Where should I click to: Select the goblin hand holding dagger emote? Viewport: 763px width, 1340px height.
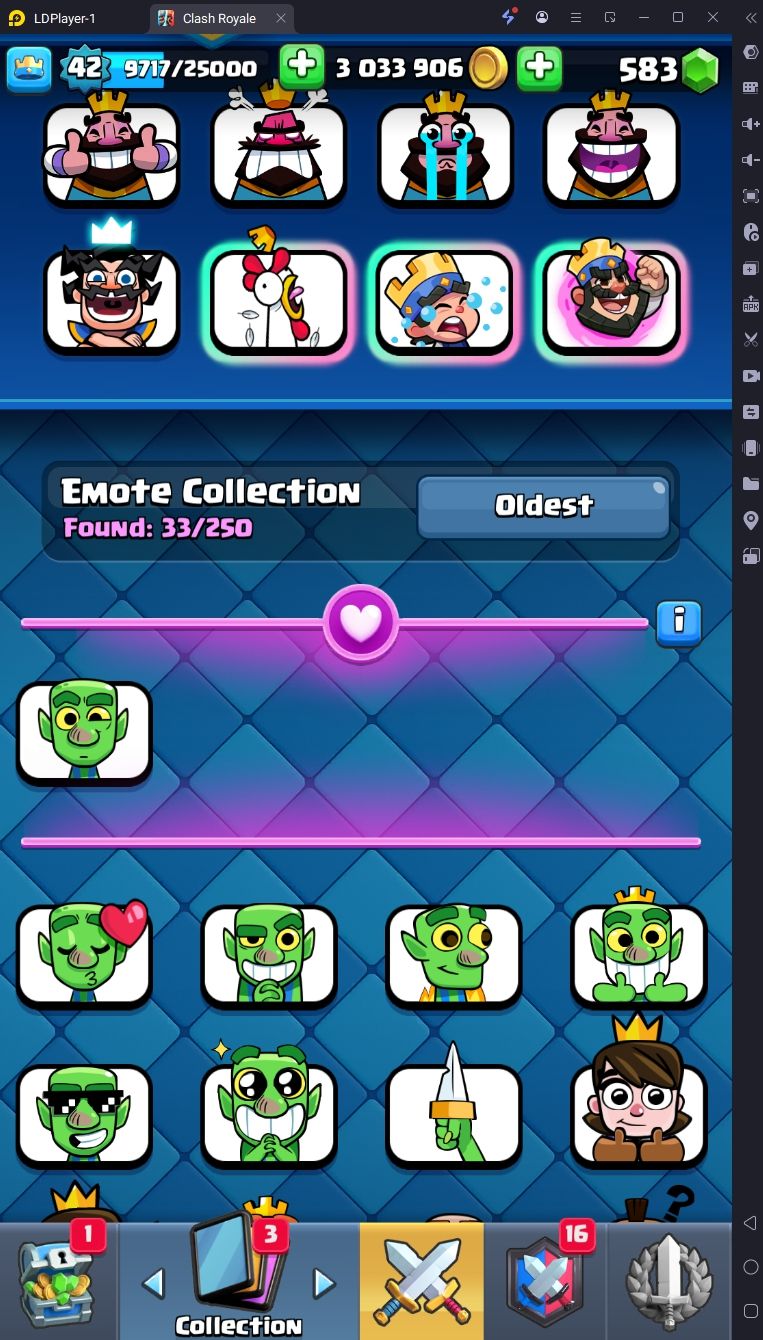[454, 1115]
